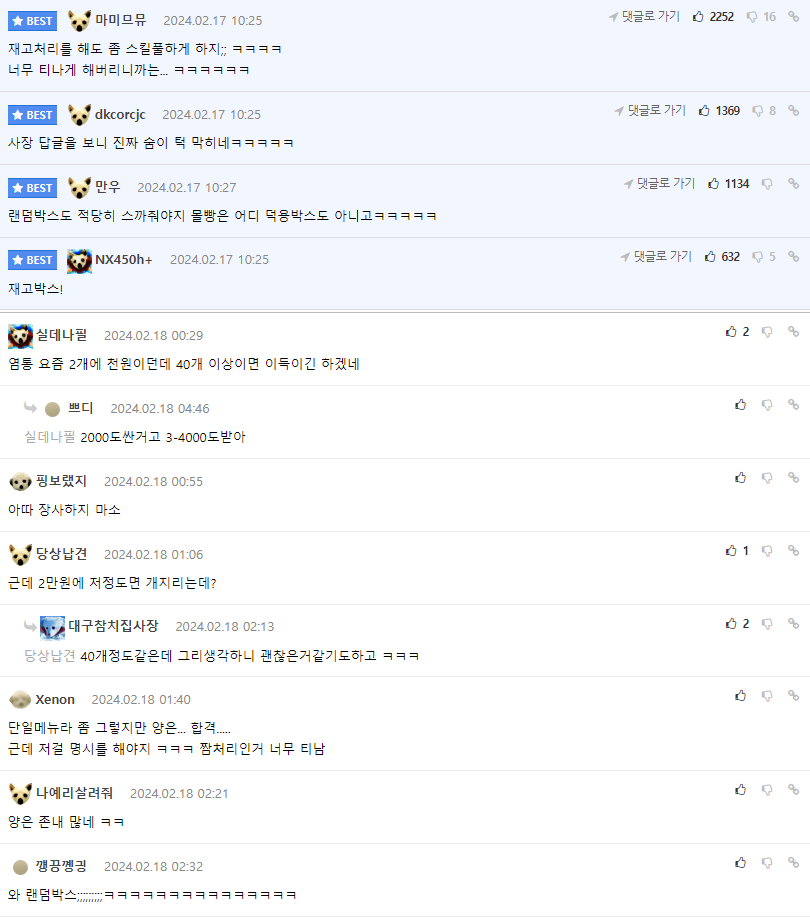Upvote 당상납견's comment

click(x=731, y=551)
